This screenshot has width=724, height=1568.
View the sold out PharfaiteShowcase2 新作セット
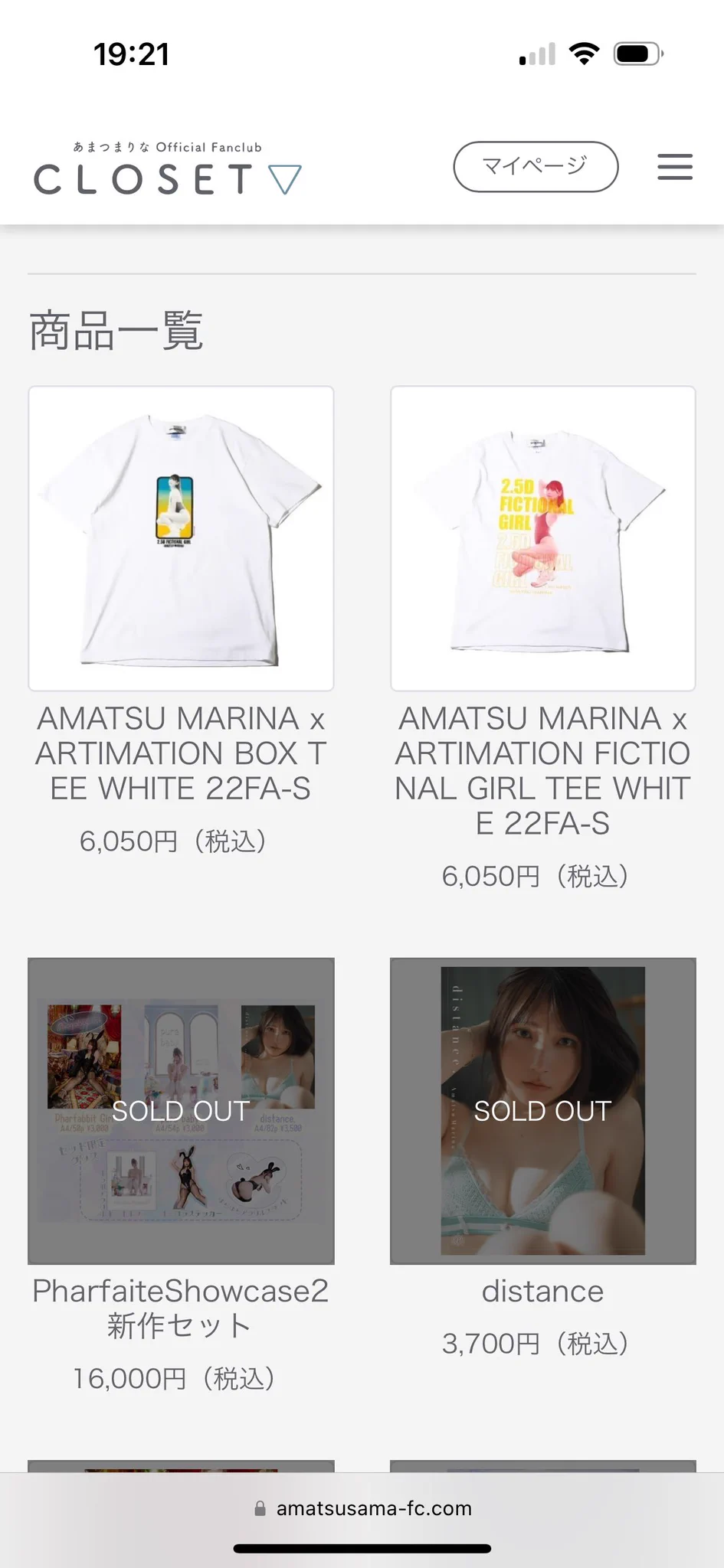[x=181, y=1111]
